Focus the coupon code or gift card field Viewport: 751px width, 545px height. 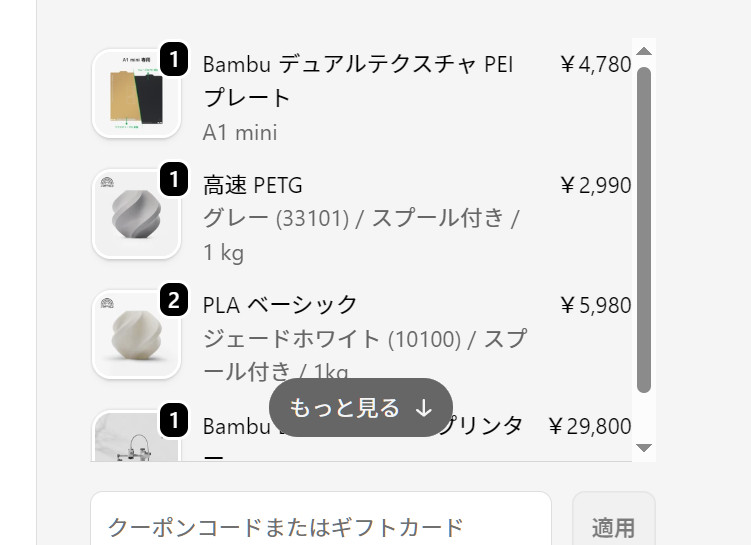(321, 519)
